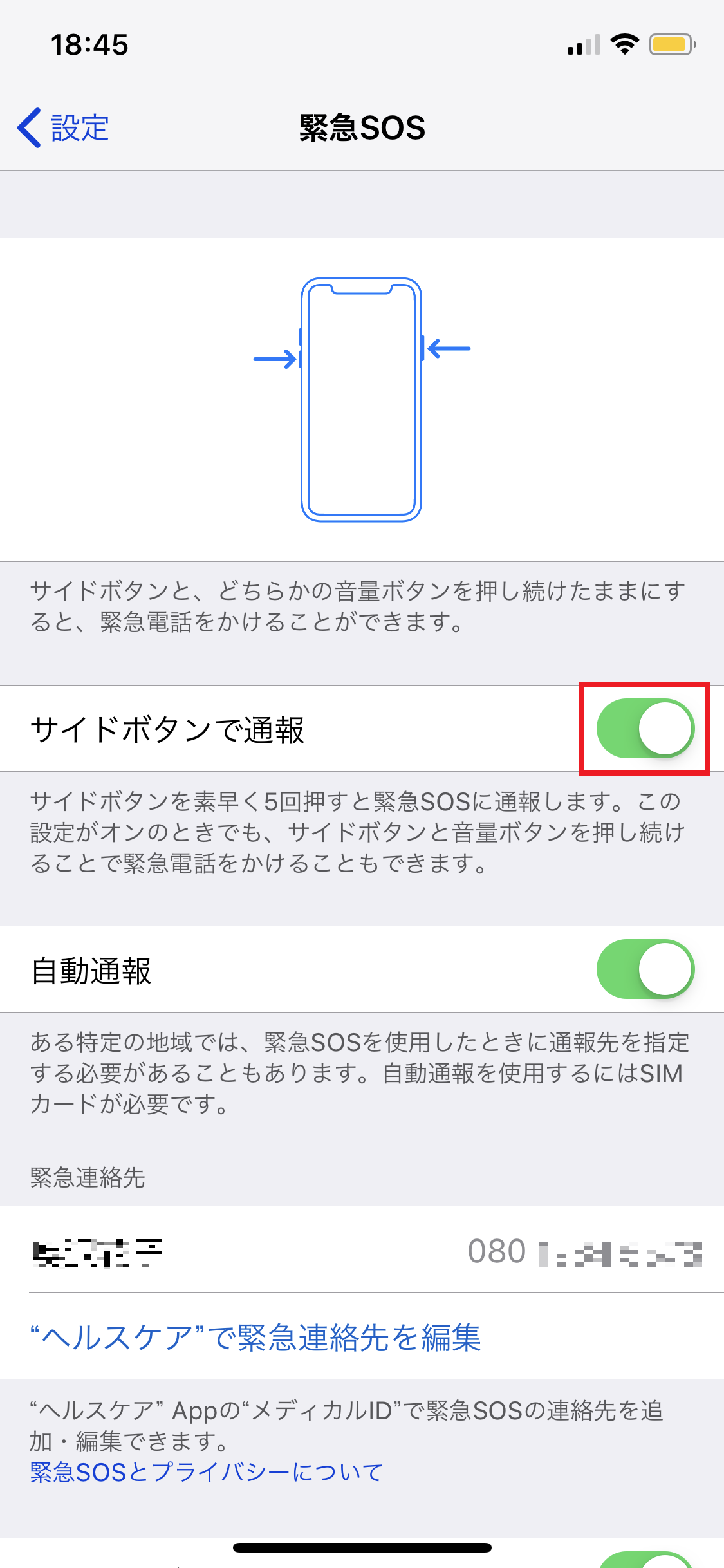Go back to 設定
This screenshot has height=1568, width=724.
[x=63, y=127]
